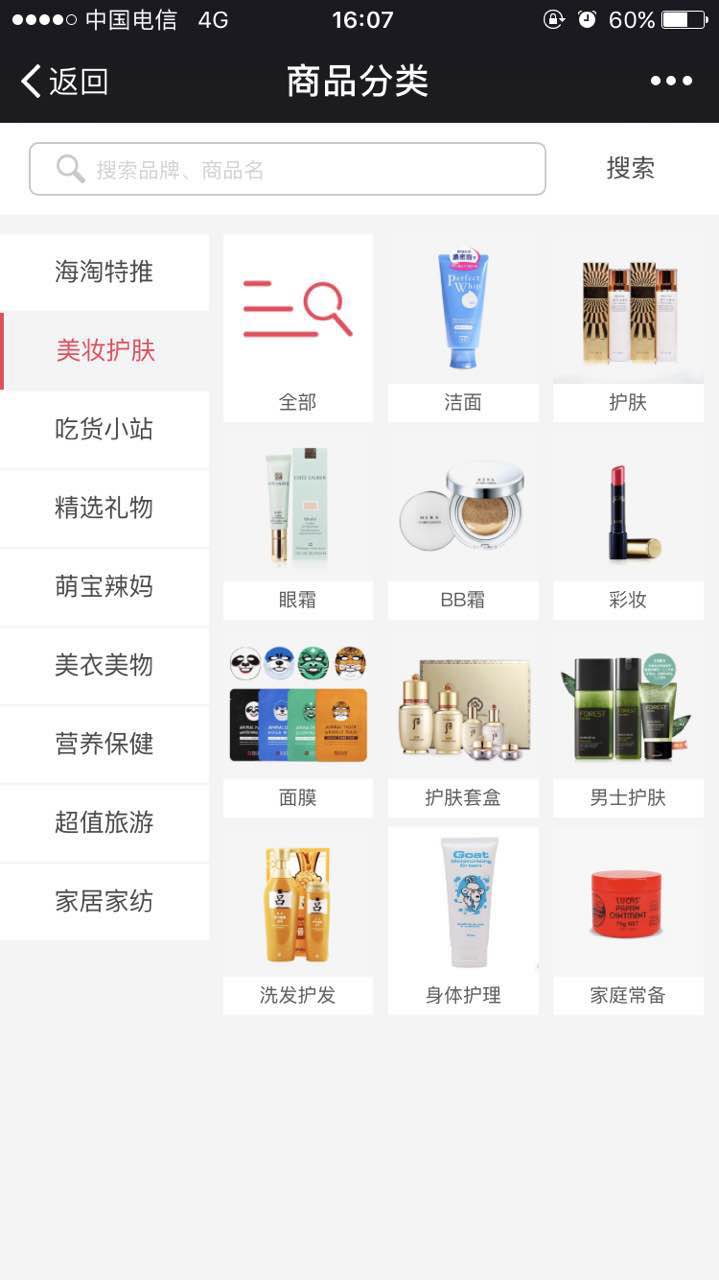Open the BB霜 subcategory tile
Viewport: 719px width, 1280px height.
(463, 525)
